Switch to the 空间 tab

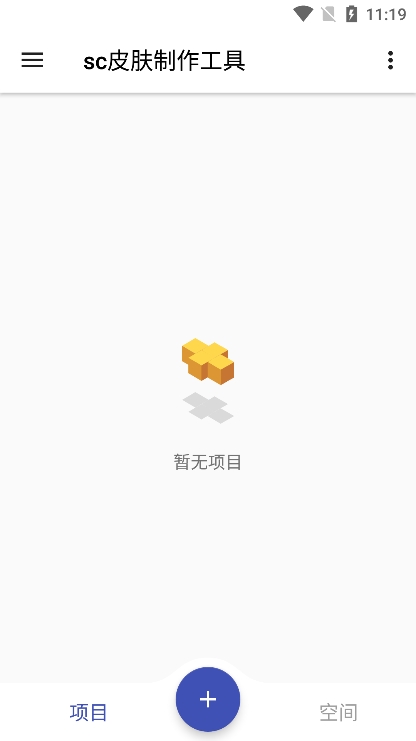[x=338, y=712]
